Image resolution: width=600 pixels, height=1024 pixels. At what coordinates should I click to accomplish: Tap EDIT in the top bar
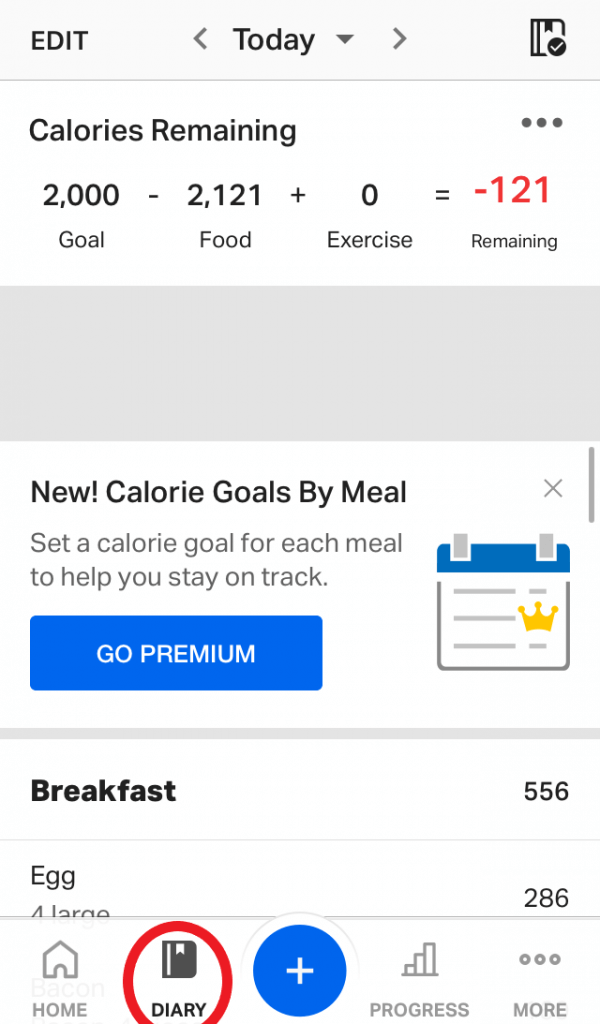59,40
